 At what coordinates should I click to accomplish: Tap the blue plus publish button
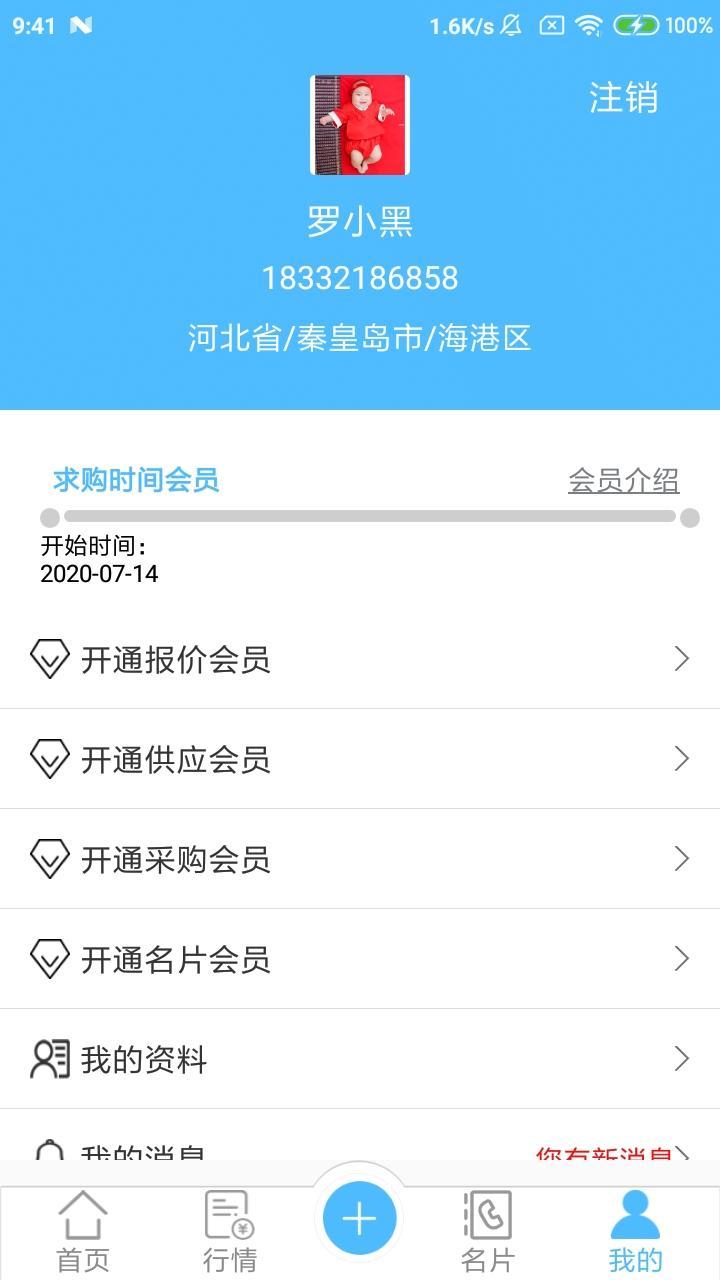pyautogui.click(x=360, y=1219)
